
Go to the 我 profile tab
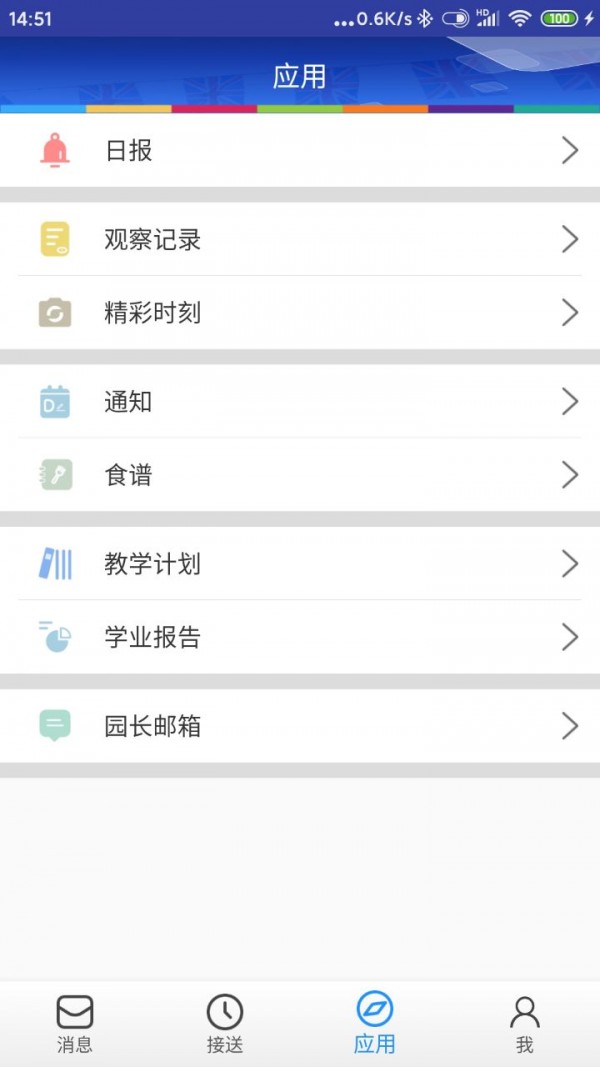coord(525,1024)
